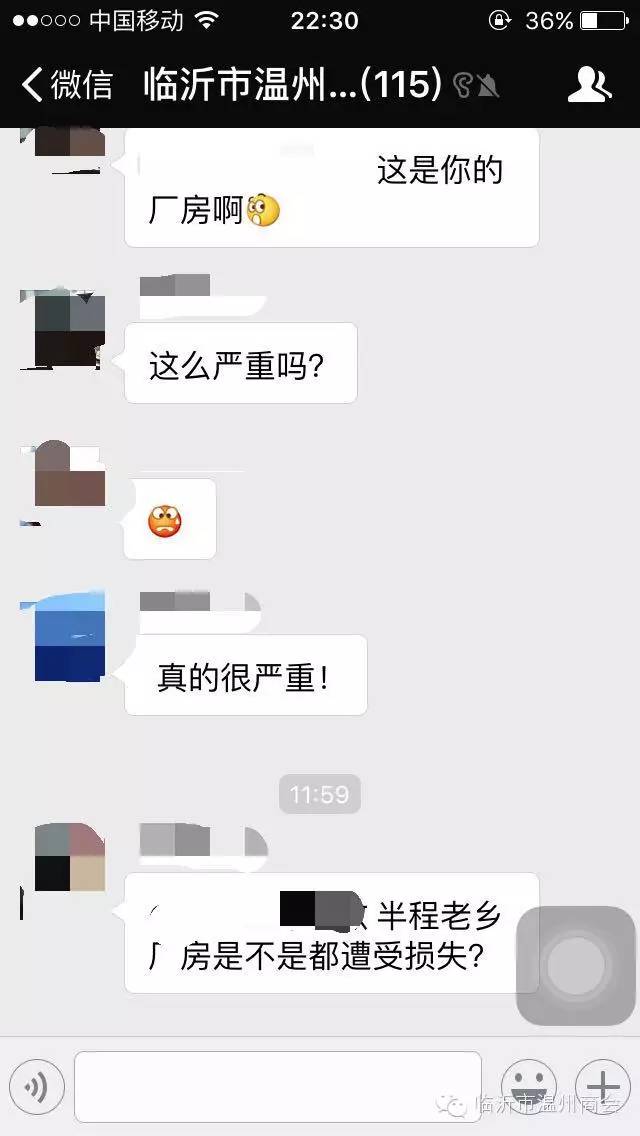Open the plus attachments menu

pos(602,1087)
